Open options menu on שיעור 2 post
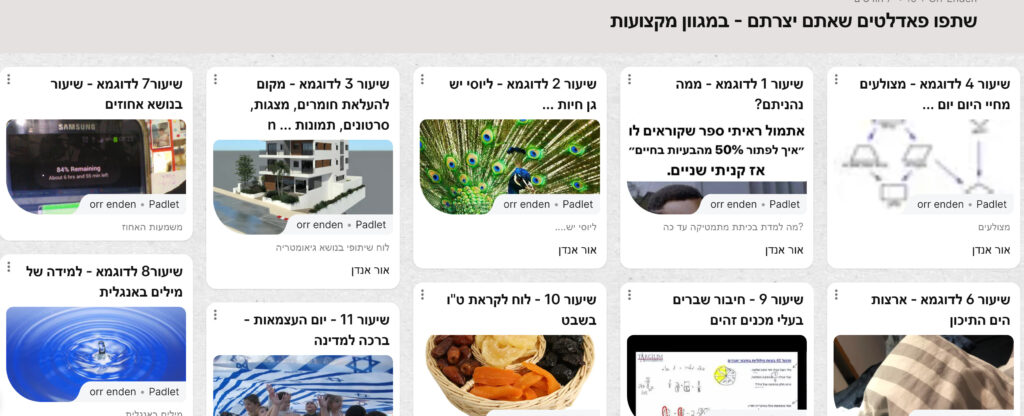This screenshot has width=1024, height=416. pyautogui.click(x=421, y=78)
